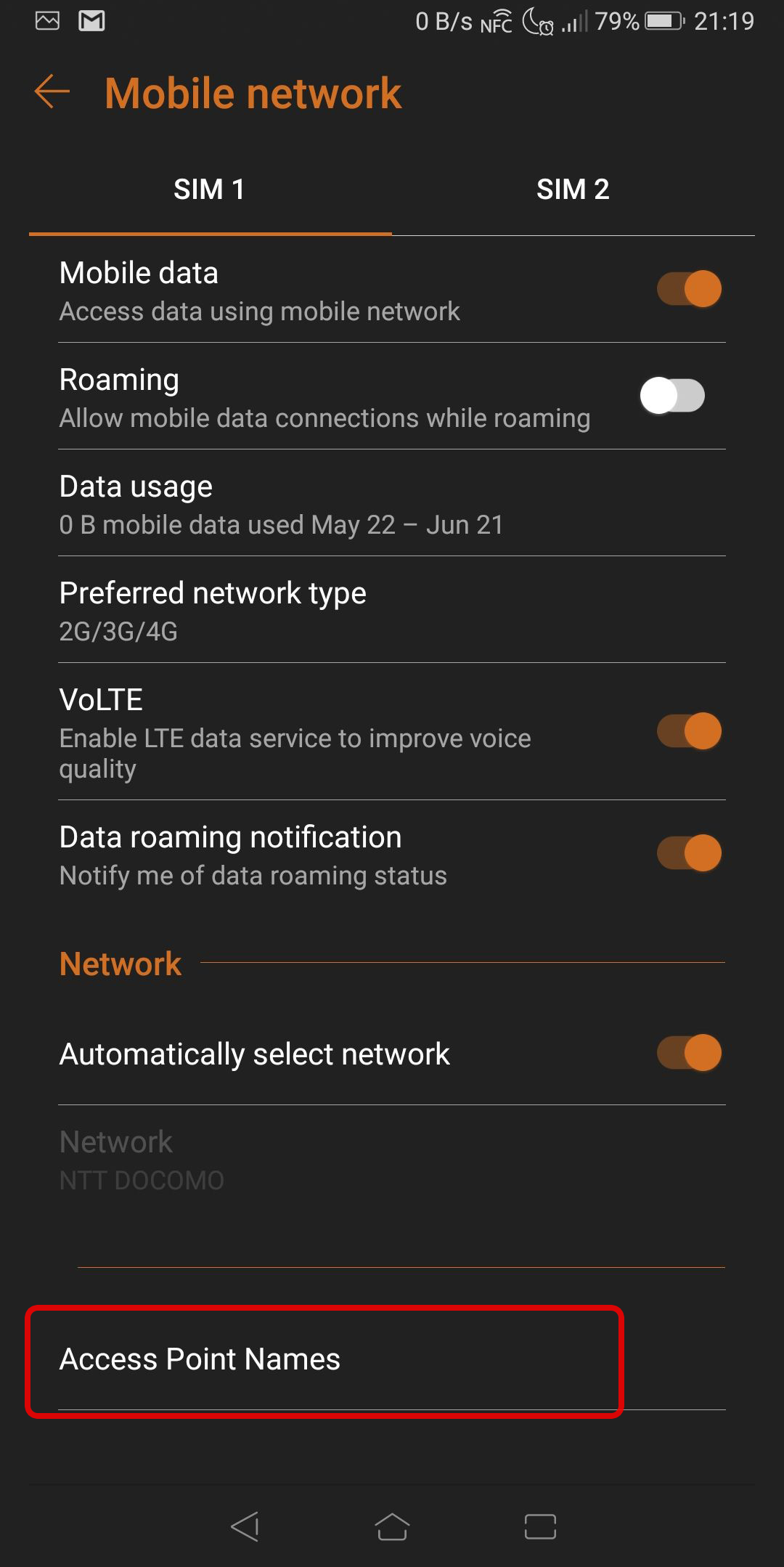This screenshot has width=784, height=1567.
Task: Enable the Roaming switch
Action: (x=672, y=396)
